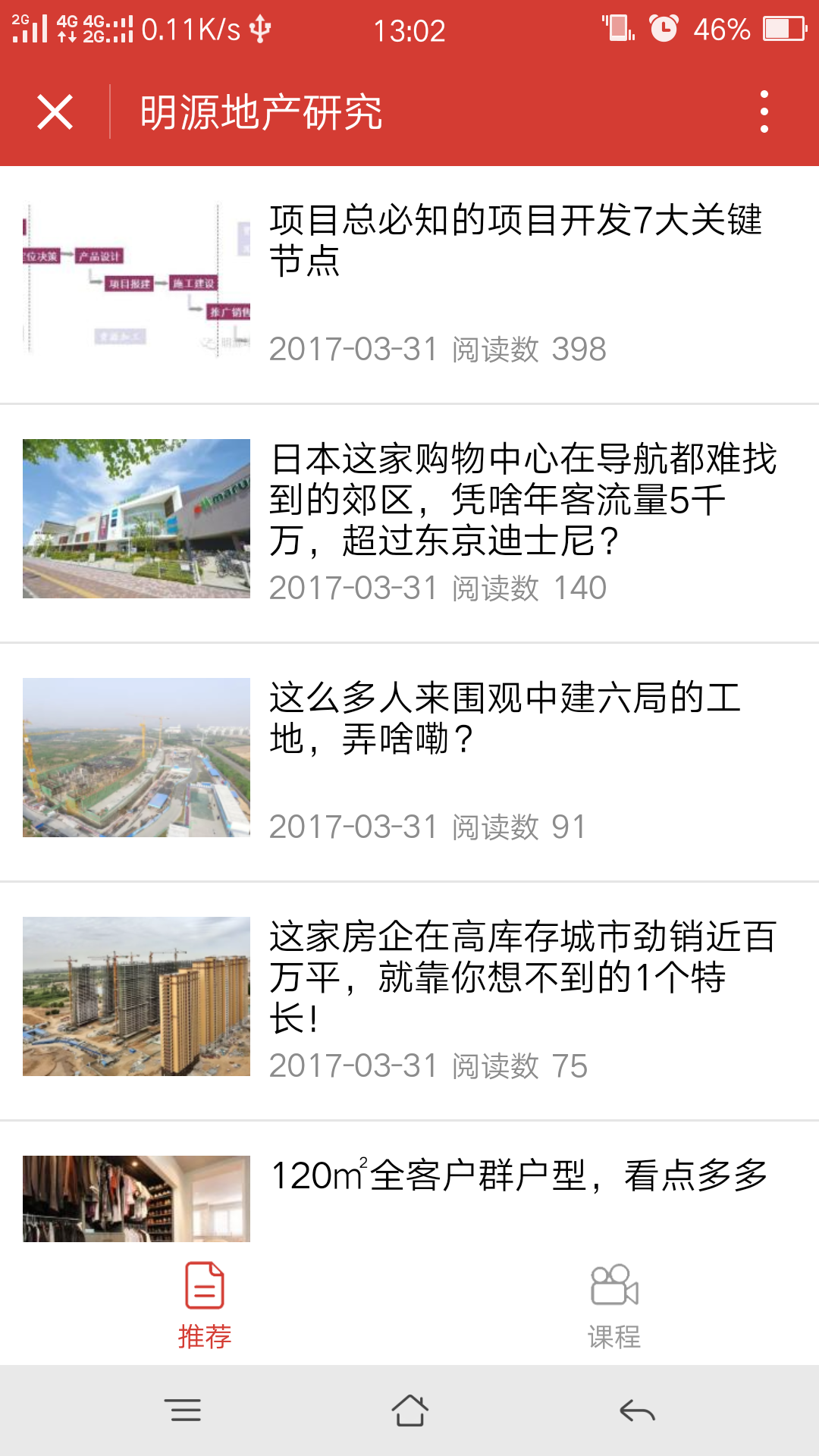Open article 这家房企在高库存城市劲销近百万平
This screenshot has width=819, height=1456.
(x=409, y=1001)
